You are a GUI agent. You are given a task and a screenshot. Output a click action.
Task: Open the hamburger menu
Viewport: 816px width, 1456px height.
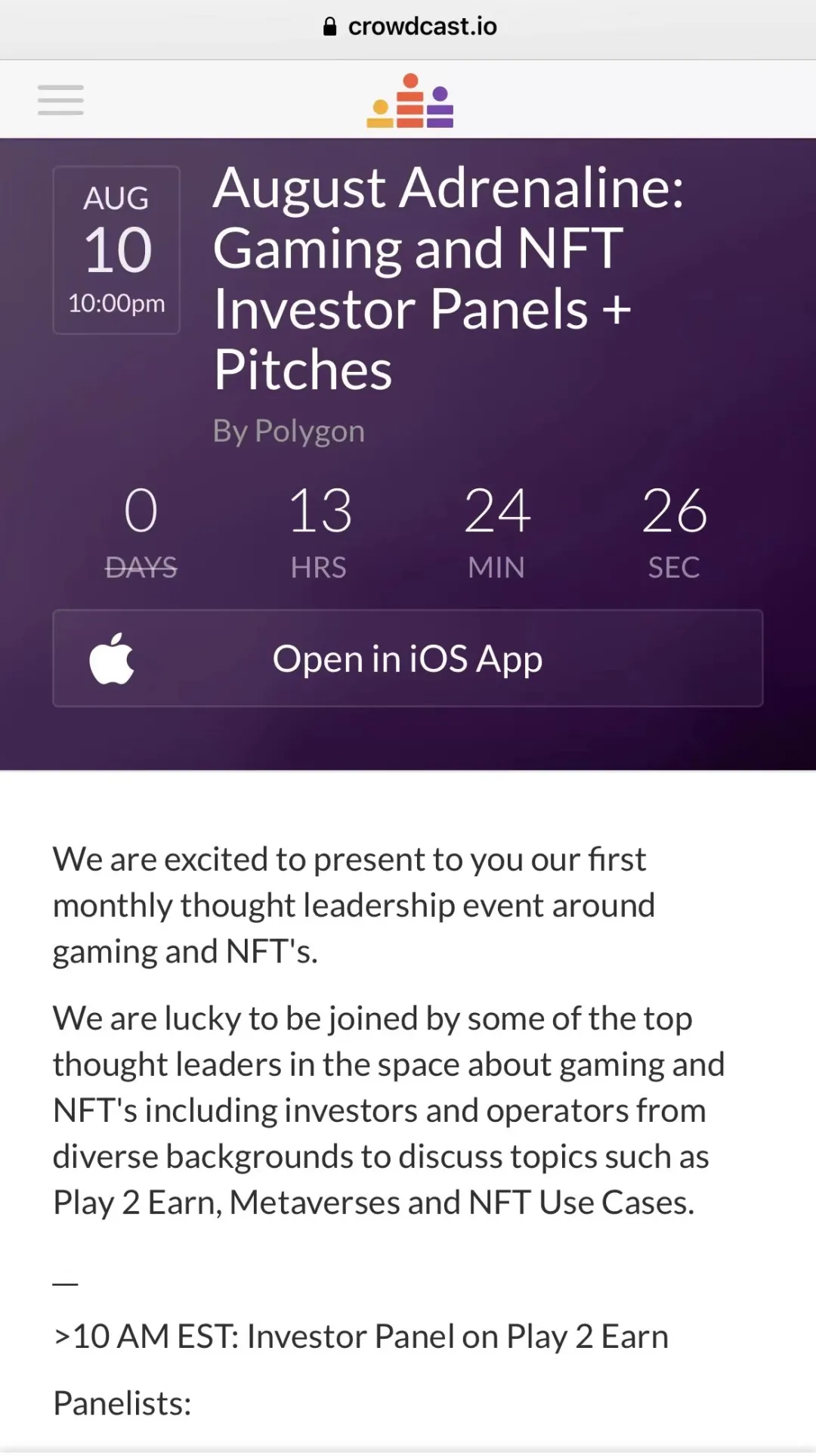pos(60,100)
